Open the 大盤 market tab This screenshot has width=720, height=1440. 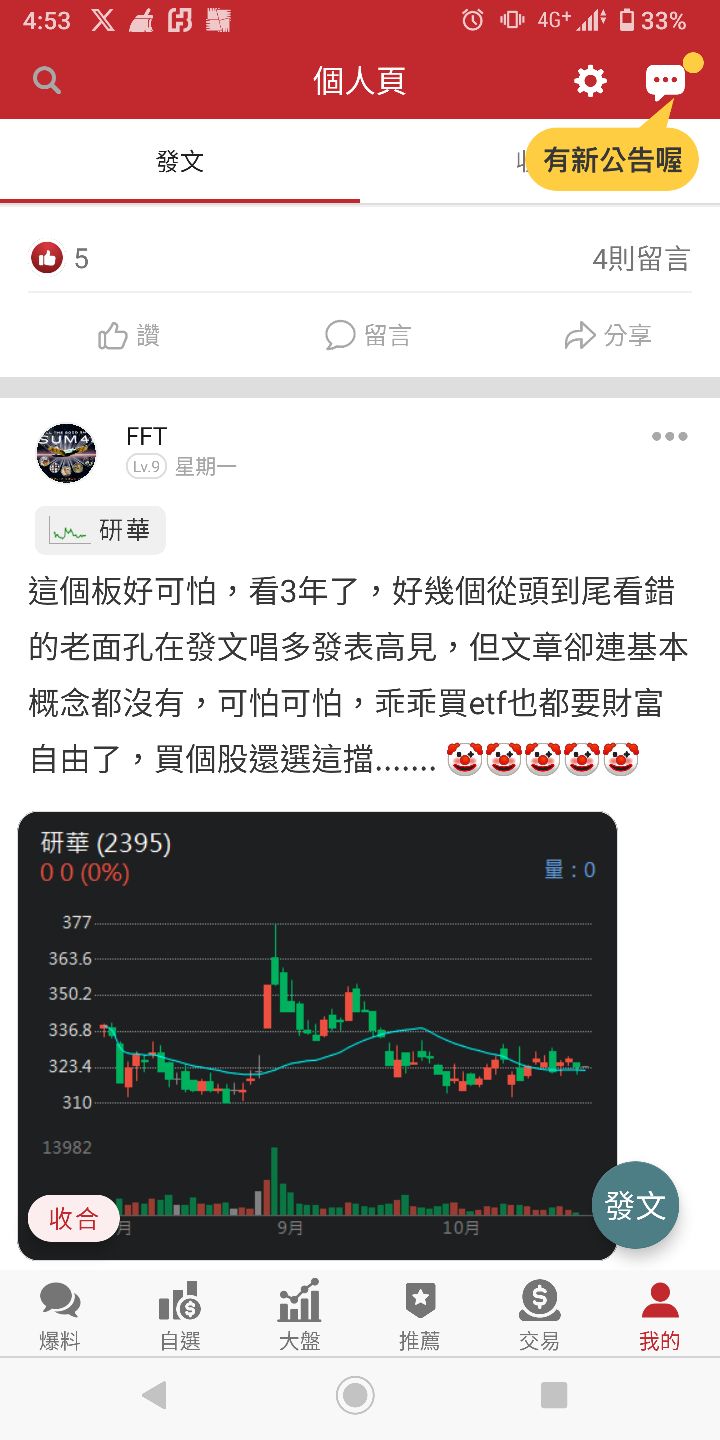[300, 1315]
